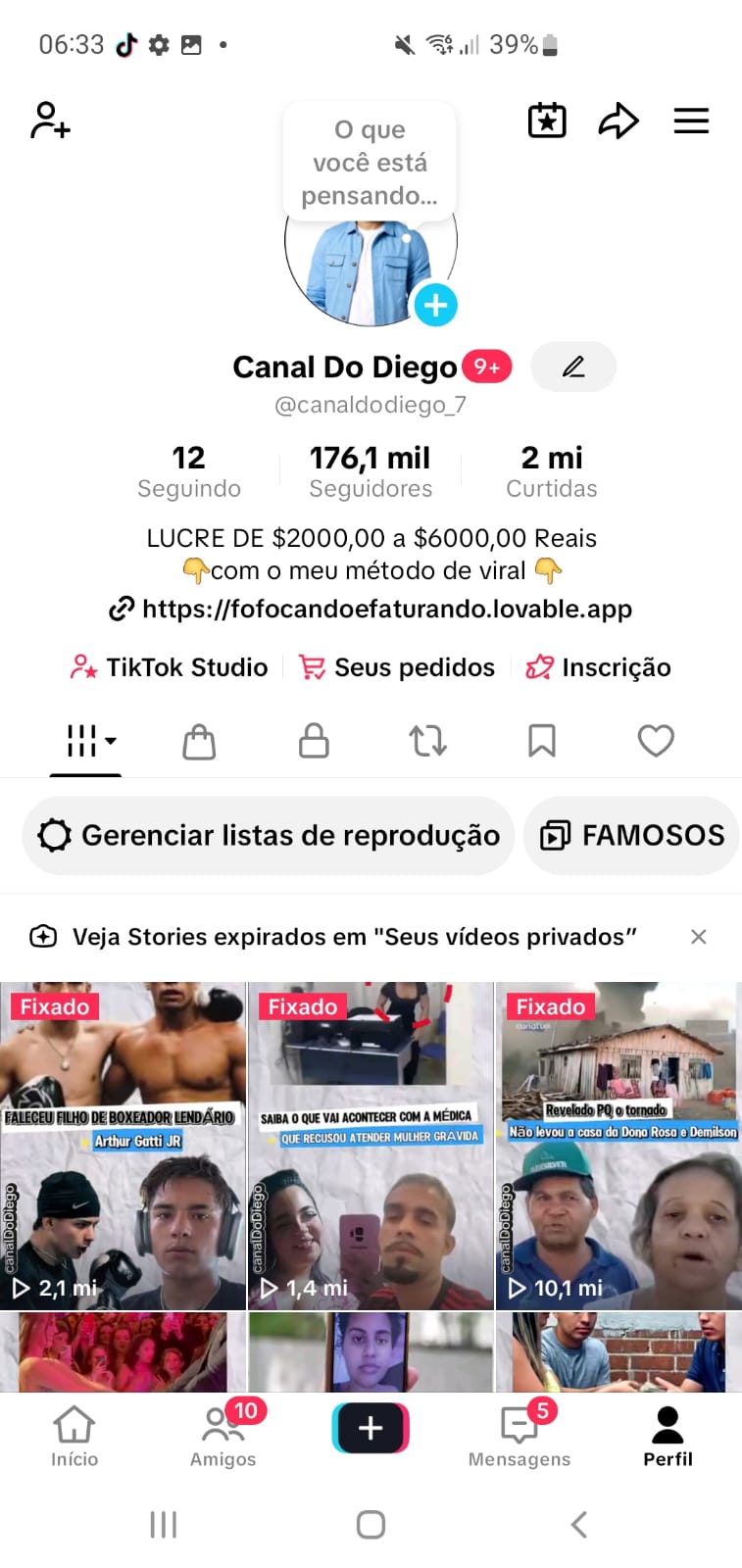Screen dimensions: 742x1568
Task: Go to the Início tab
Action: [x=74, y=1437]
